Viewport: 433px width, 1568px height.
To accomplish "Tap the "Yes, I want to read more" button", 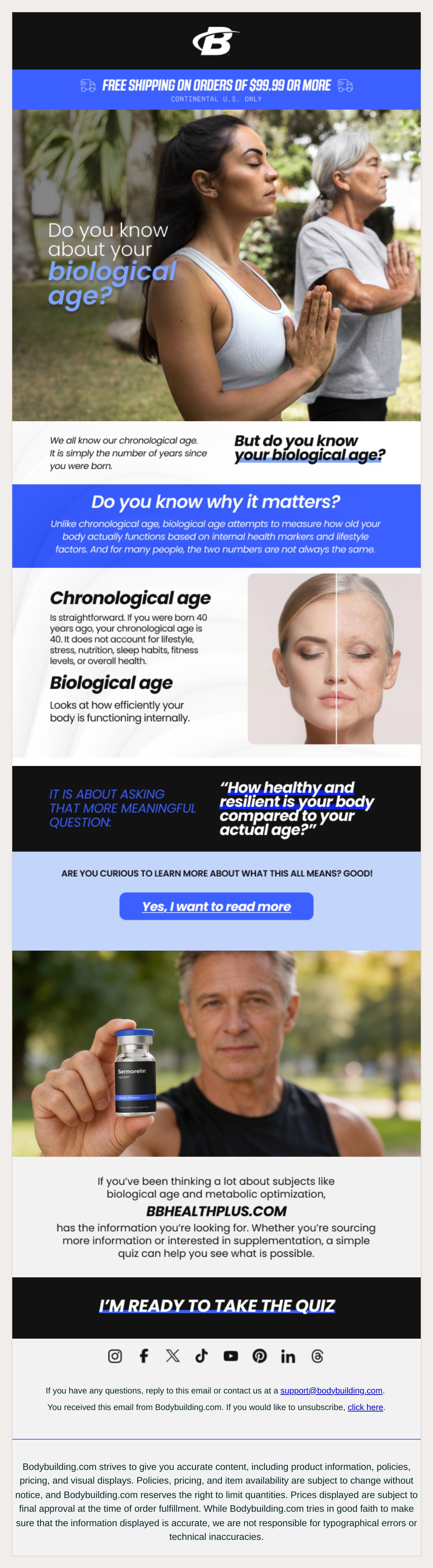I will pyautogui.click(x=216, y=906).
